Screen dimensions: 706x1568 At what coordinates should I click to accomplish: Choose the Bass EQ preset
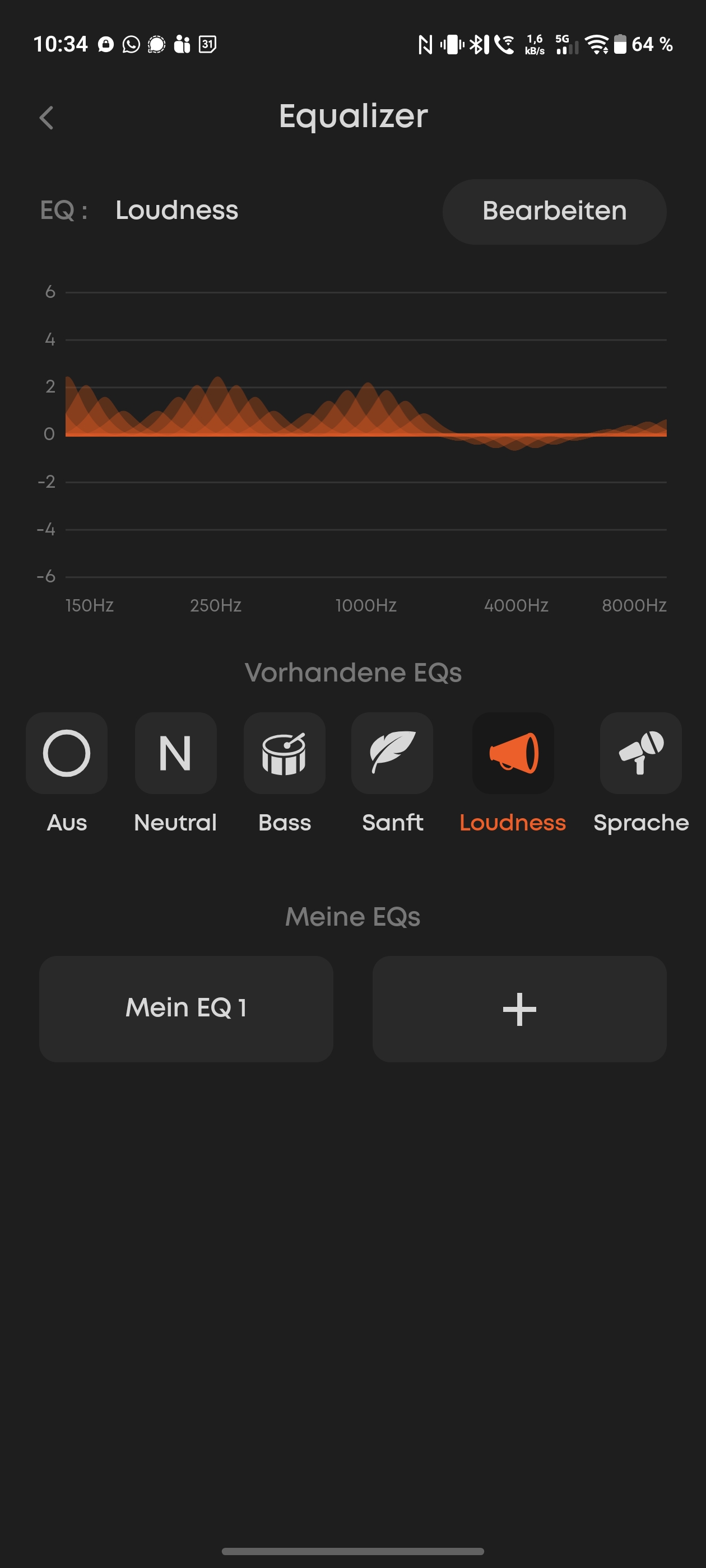pyautogui.click(x=284, y=753)
